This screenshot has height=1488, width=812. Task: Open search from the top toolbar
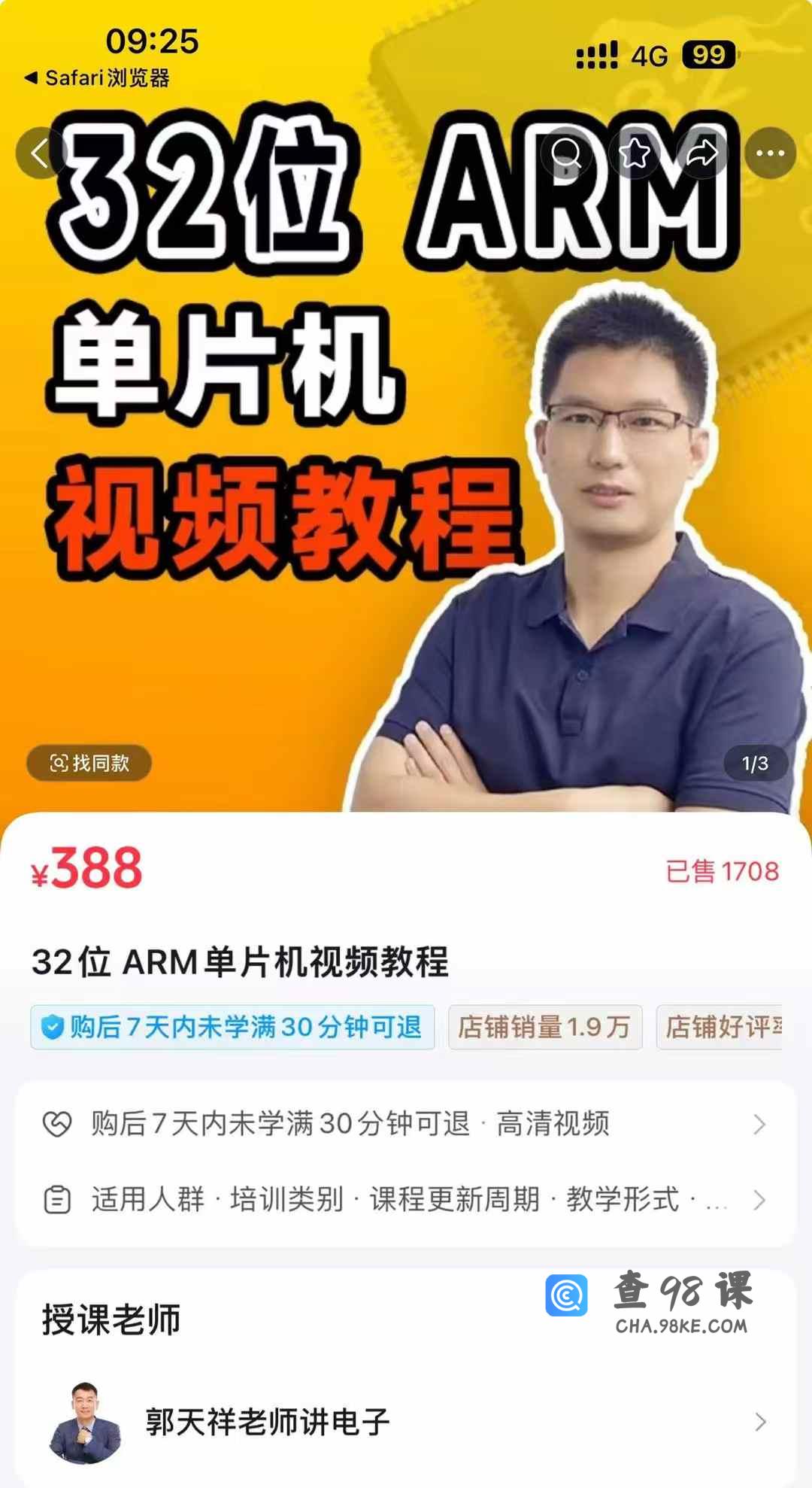[567, 153]
